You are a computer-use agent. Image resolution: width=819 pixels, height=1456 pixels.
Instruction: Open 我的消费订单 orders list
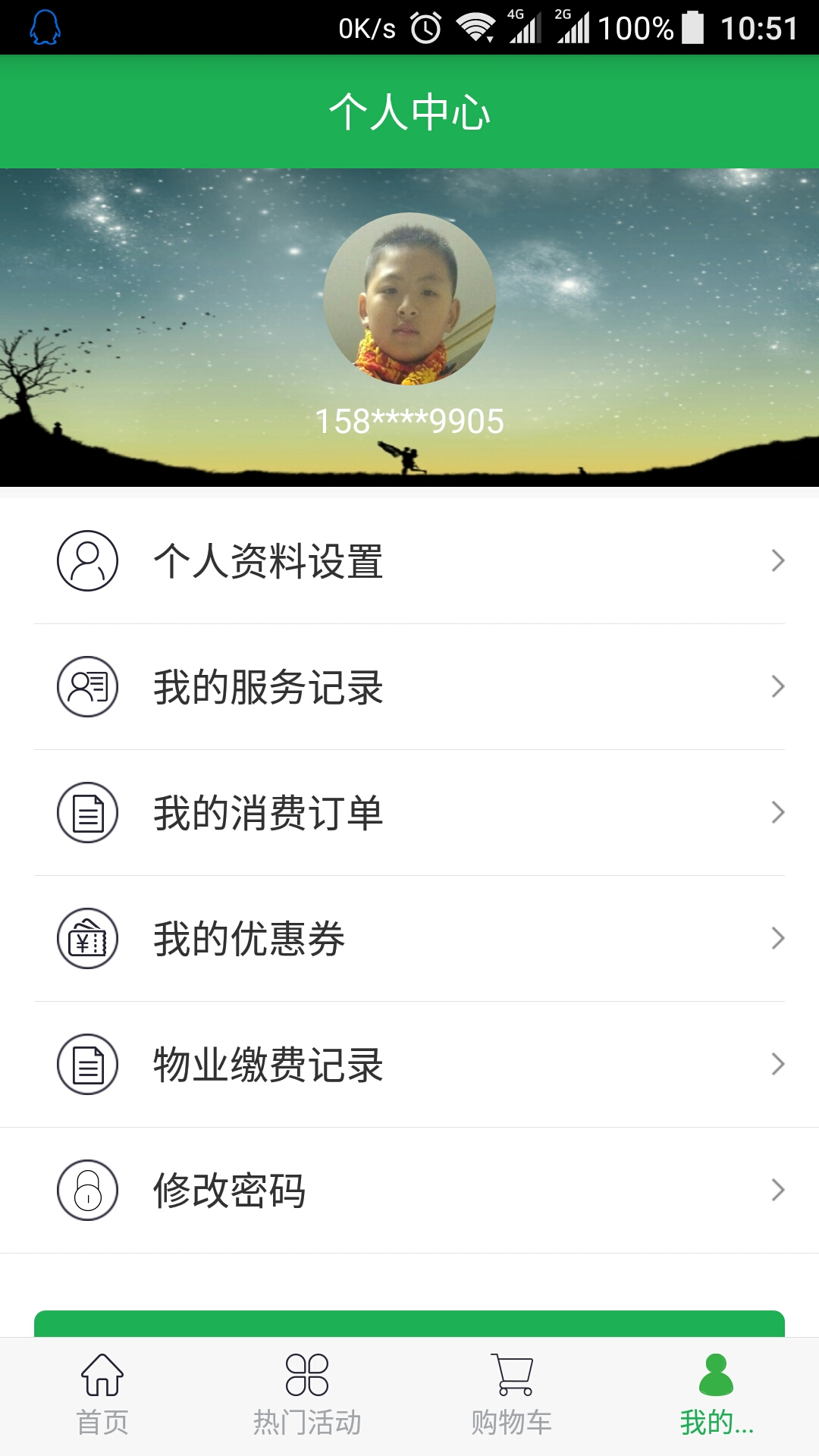point(409,813)
